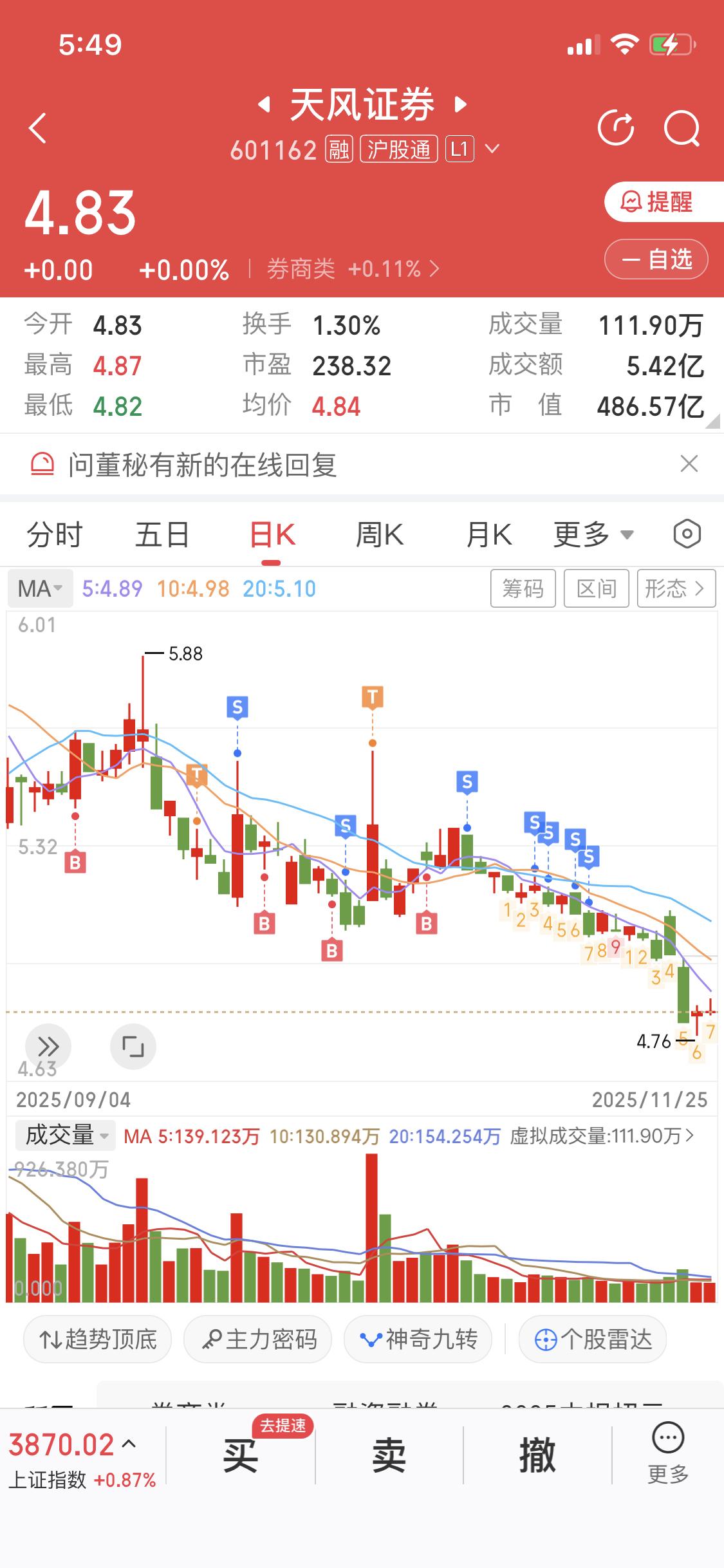
Task: Open the MA indicator dropdown
Action: point(39,588)
